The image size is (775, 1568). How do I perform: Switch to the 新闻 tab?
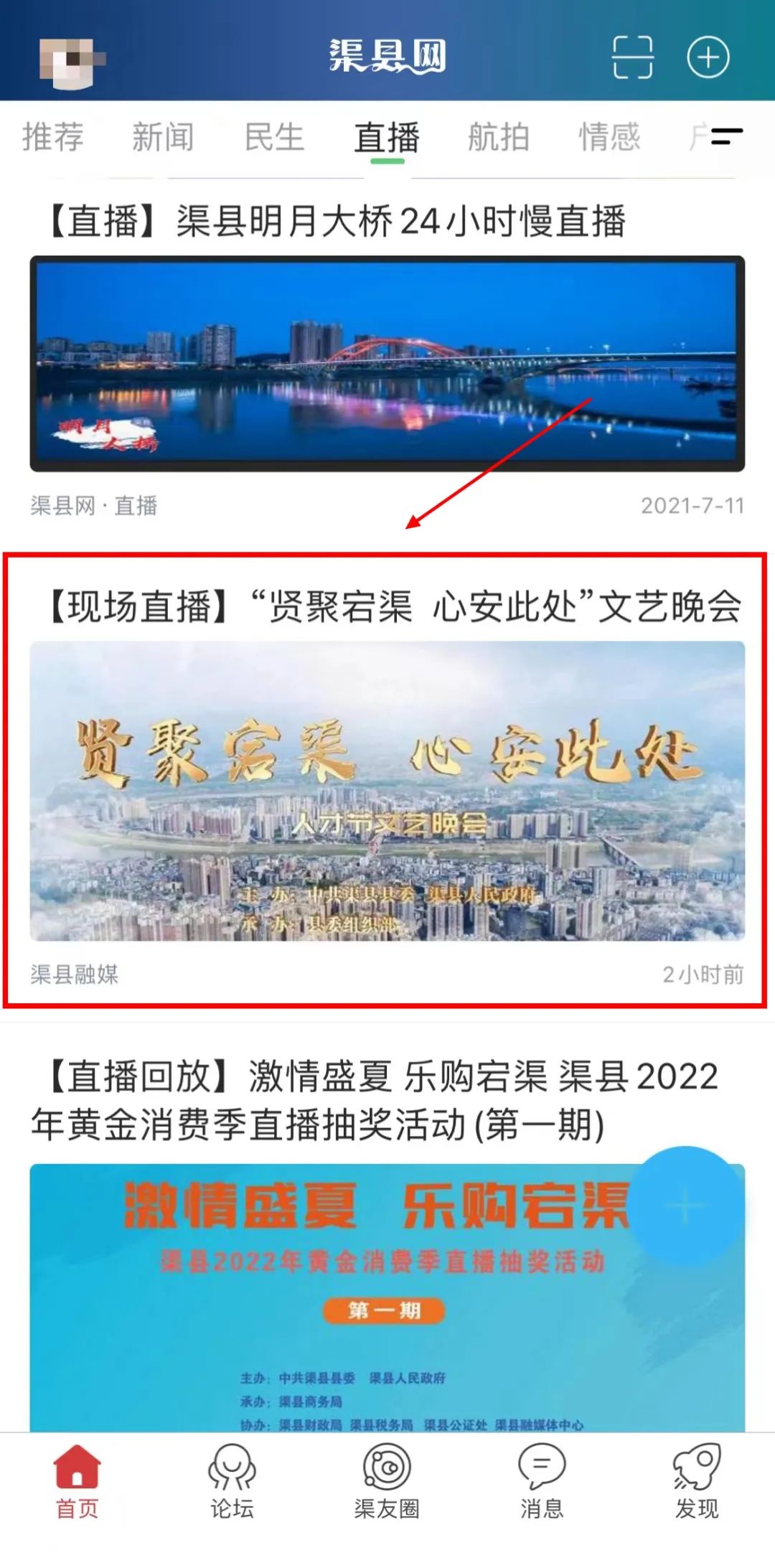point(163,137)
